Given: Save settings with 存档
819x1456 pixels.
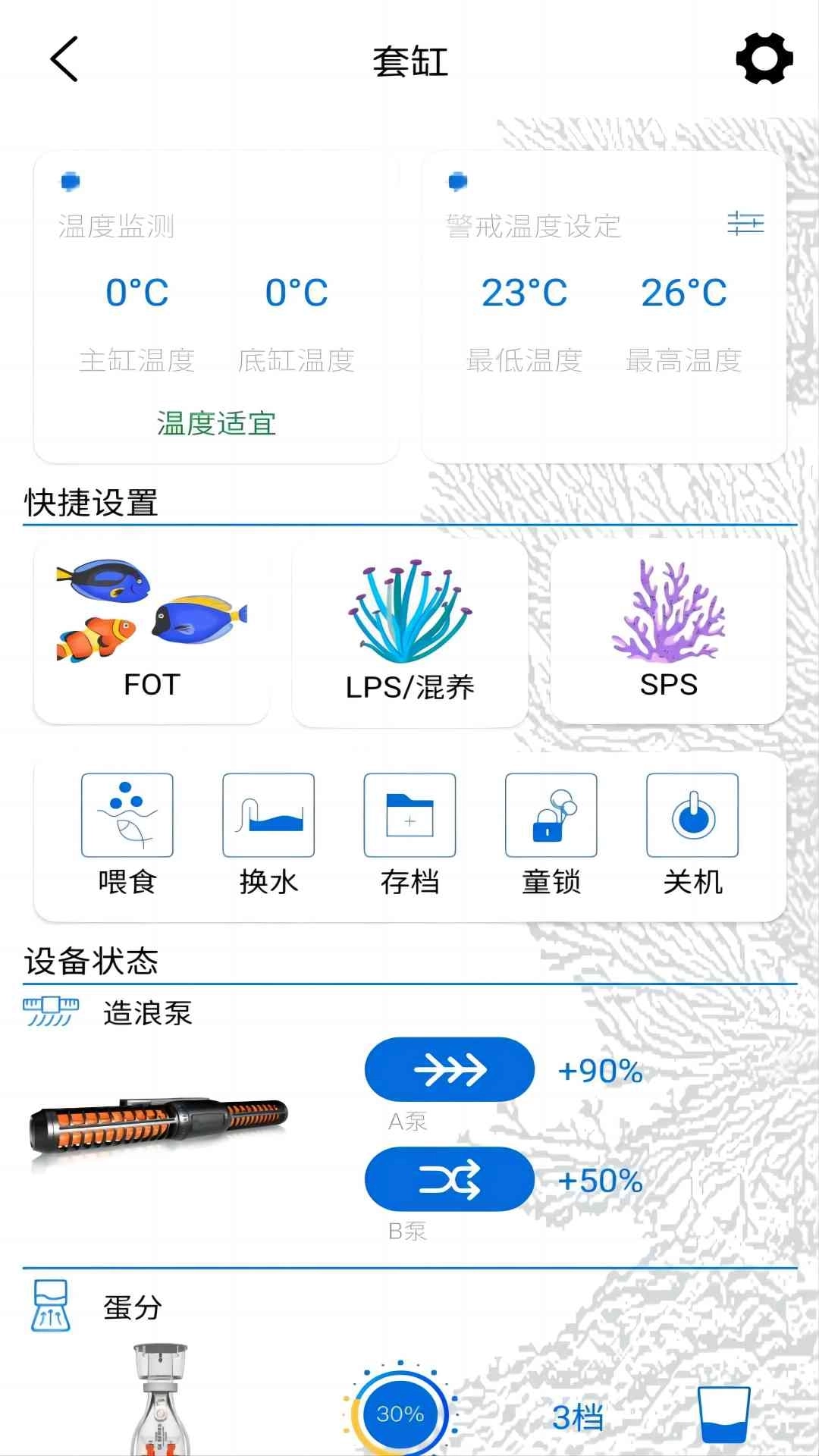Looking at the screenshot, I should tap(409, 816).
